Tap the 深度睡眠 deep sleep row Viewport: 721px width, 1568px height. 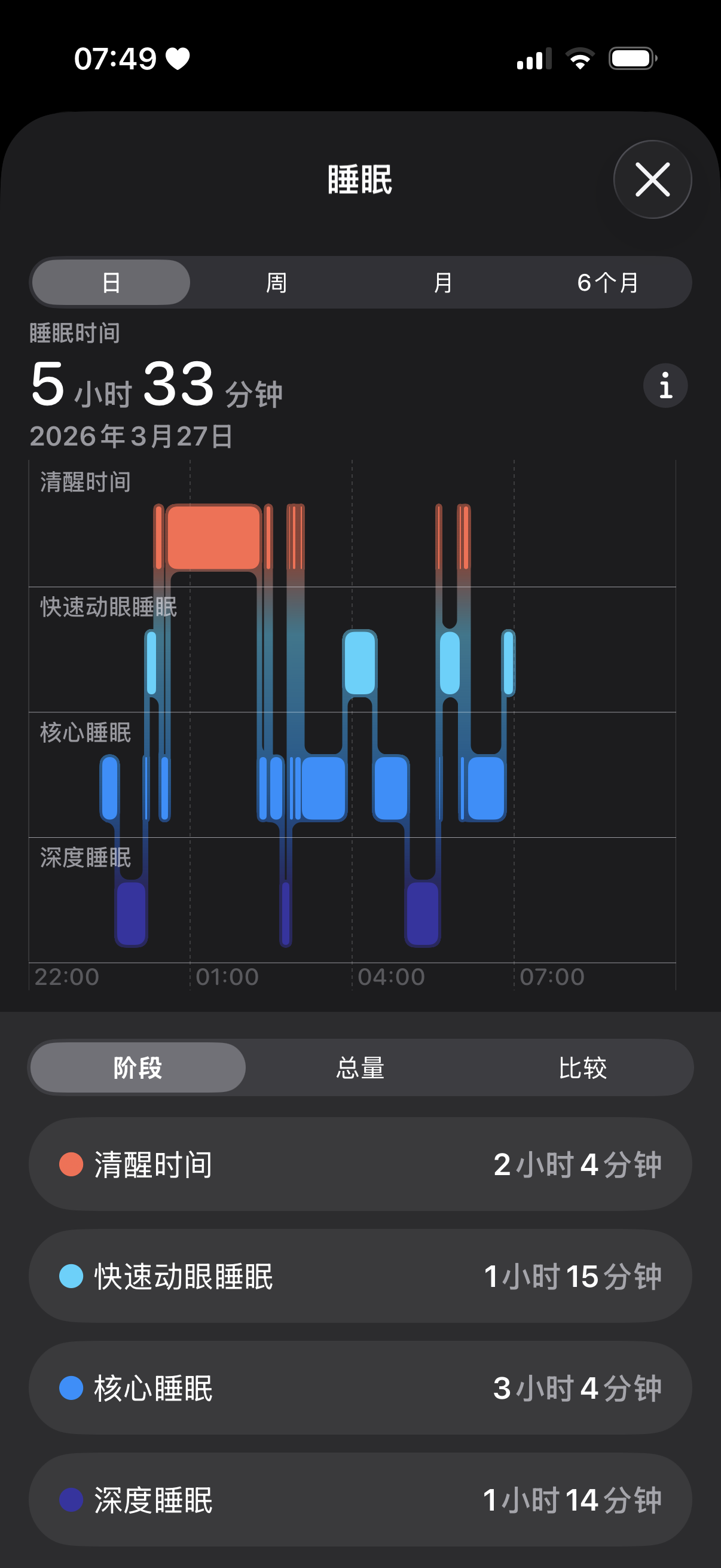[x=360, y=1499]
